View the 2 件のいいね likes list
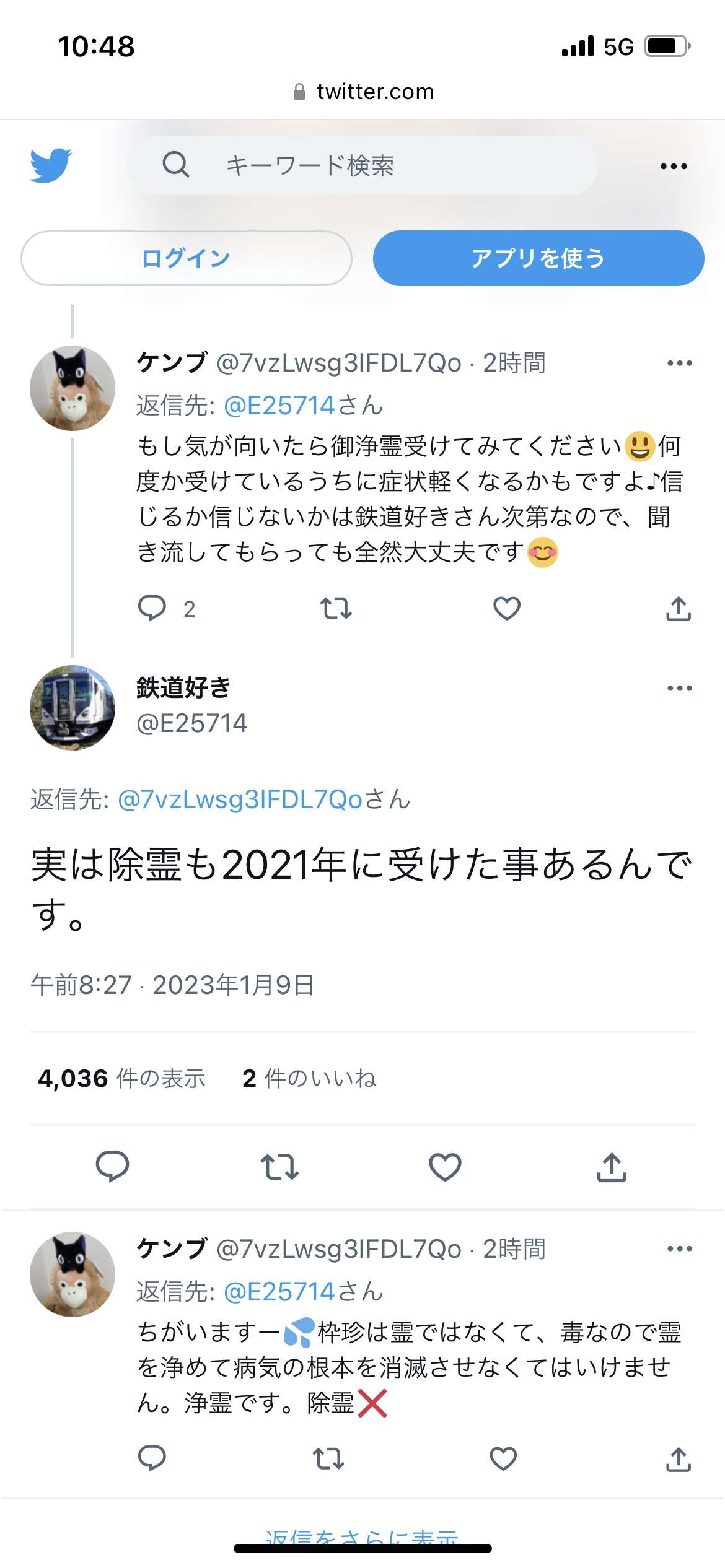Viewport: 725px width, 1568px height. pyautogui.click(x=309, y=1078)
